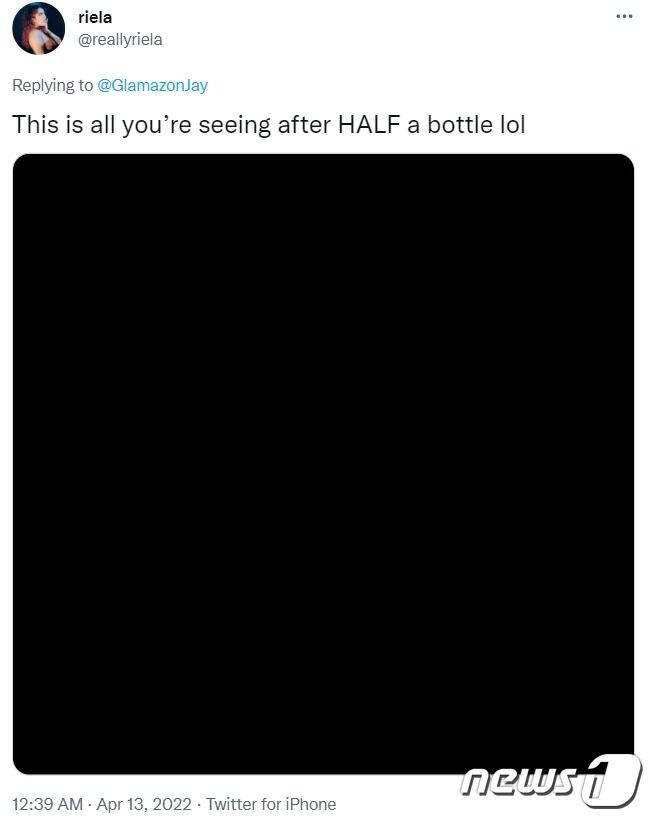
Task: Open the @reallyriela profile handle
Action: point(120,40)
